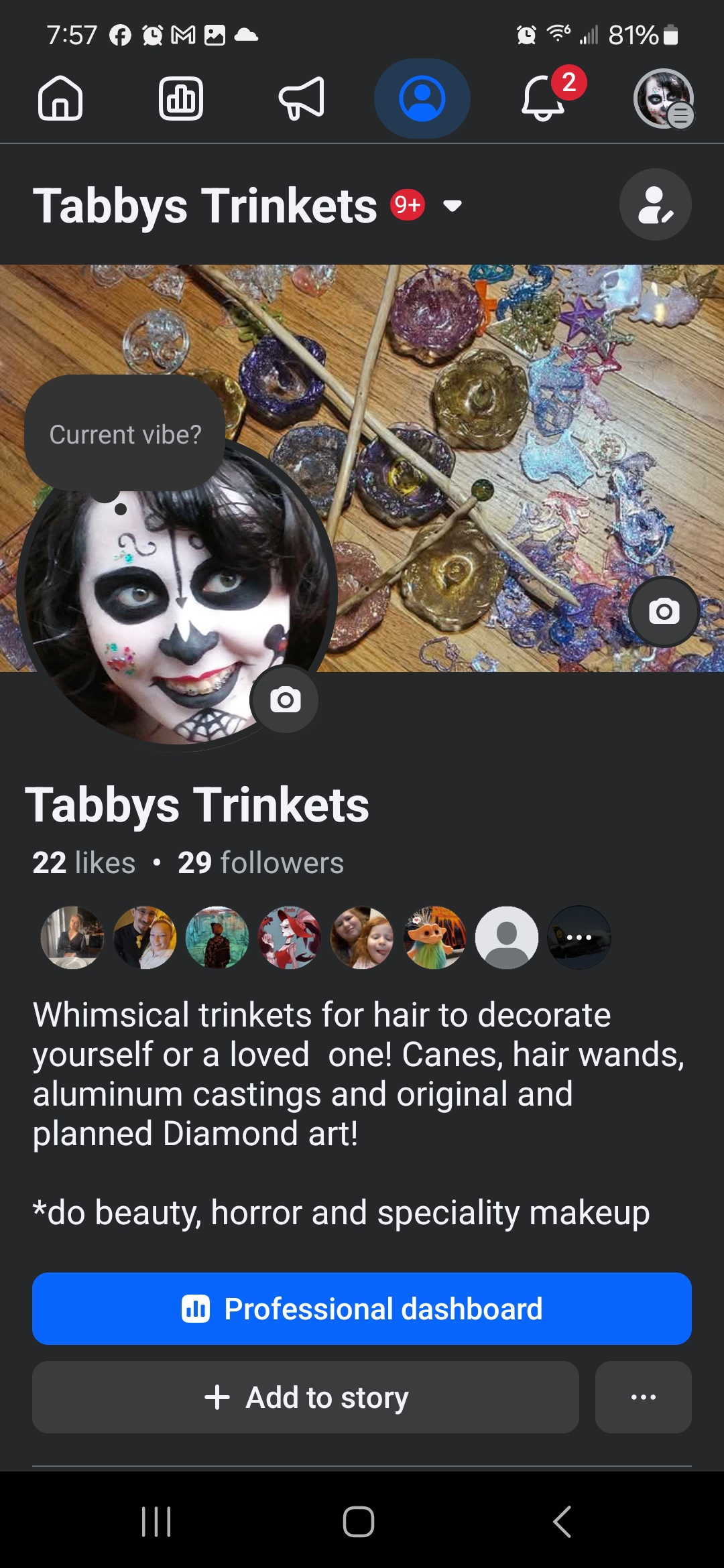Open the insights chart tab
Image resolution: width=724 pixels, height=1568 pixels.
(x=181, y=99)
